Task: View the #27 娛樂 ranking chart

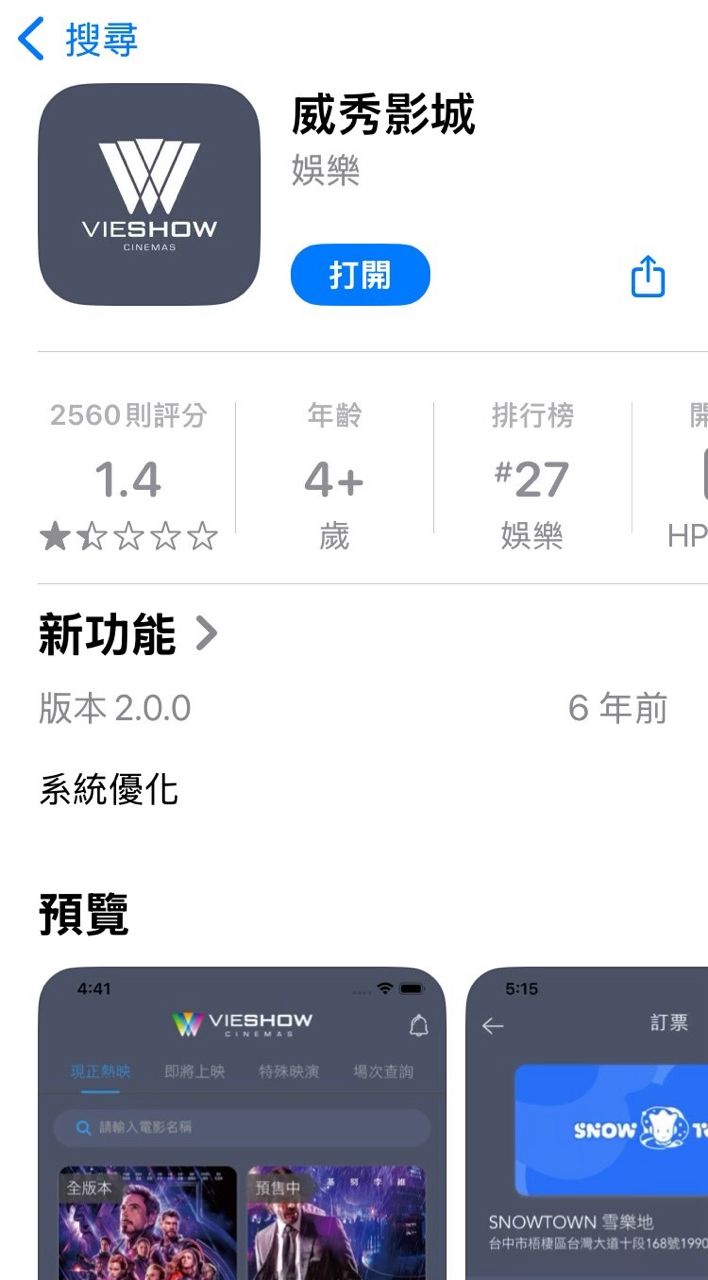Action: pos(532,478)
